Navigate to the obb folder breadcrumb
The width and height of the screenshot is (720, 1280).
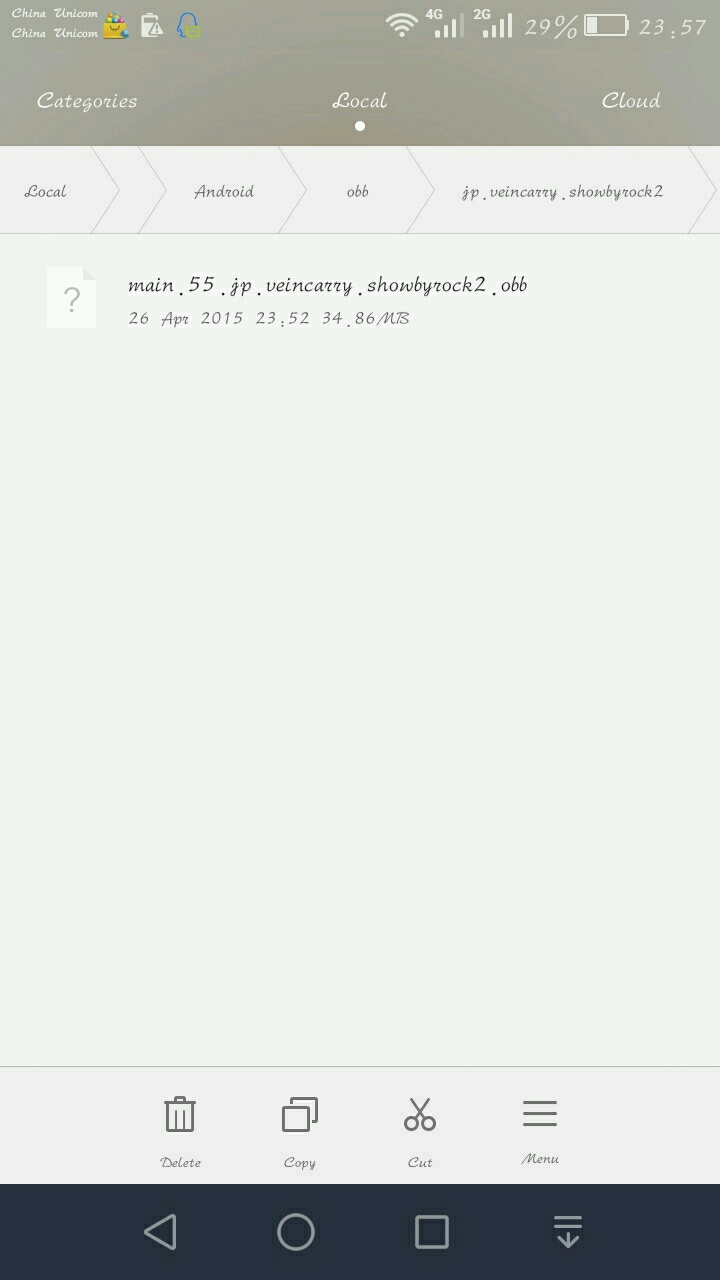[x=357, y=191]
